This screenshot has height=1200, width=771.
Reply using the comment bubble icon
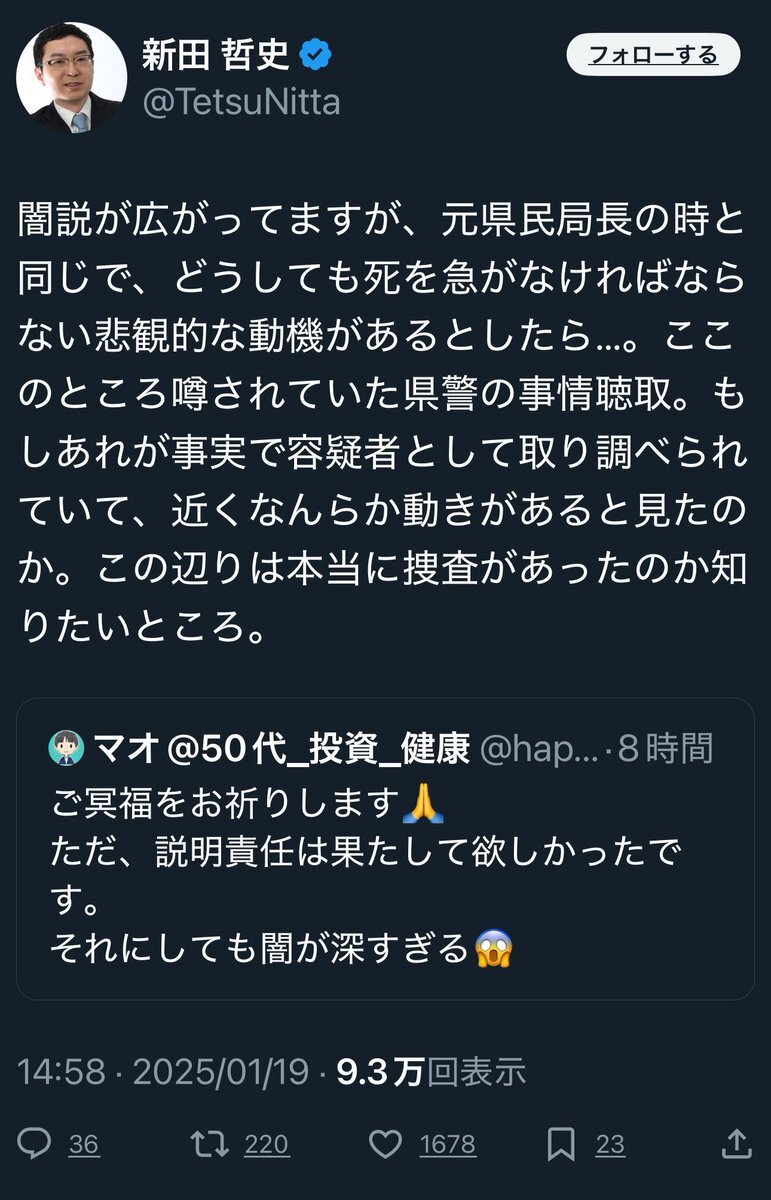tap(36, 1143)
